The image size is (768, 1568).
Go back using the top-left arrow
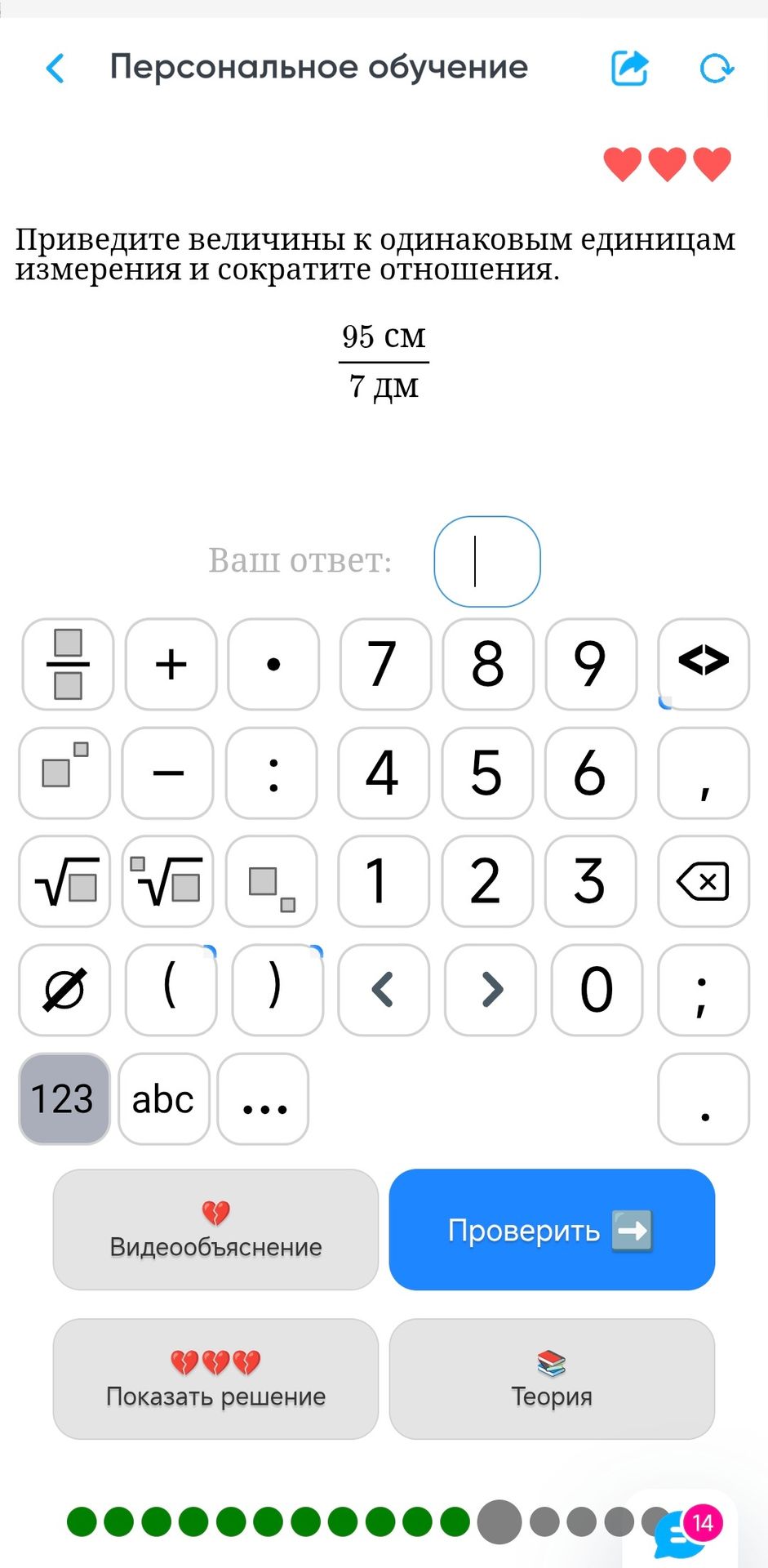click(x=55, y=69)
